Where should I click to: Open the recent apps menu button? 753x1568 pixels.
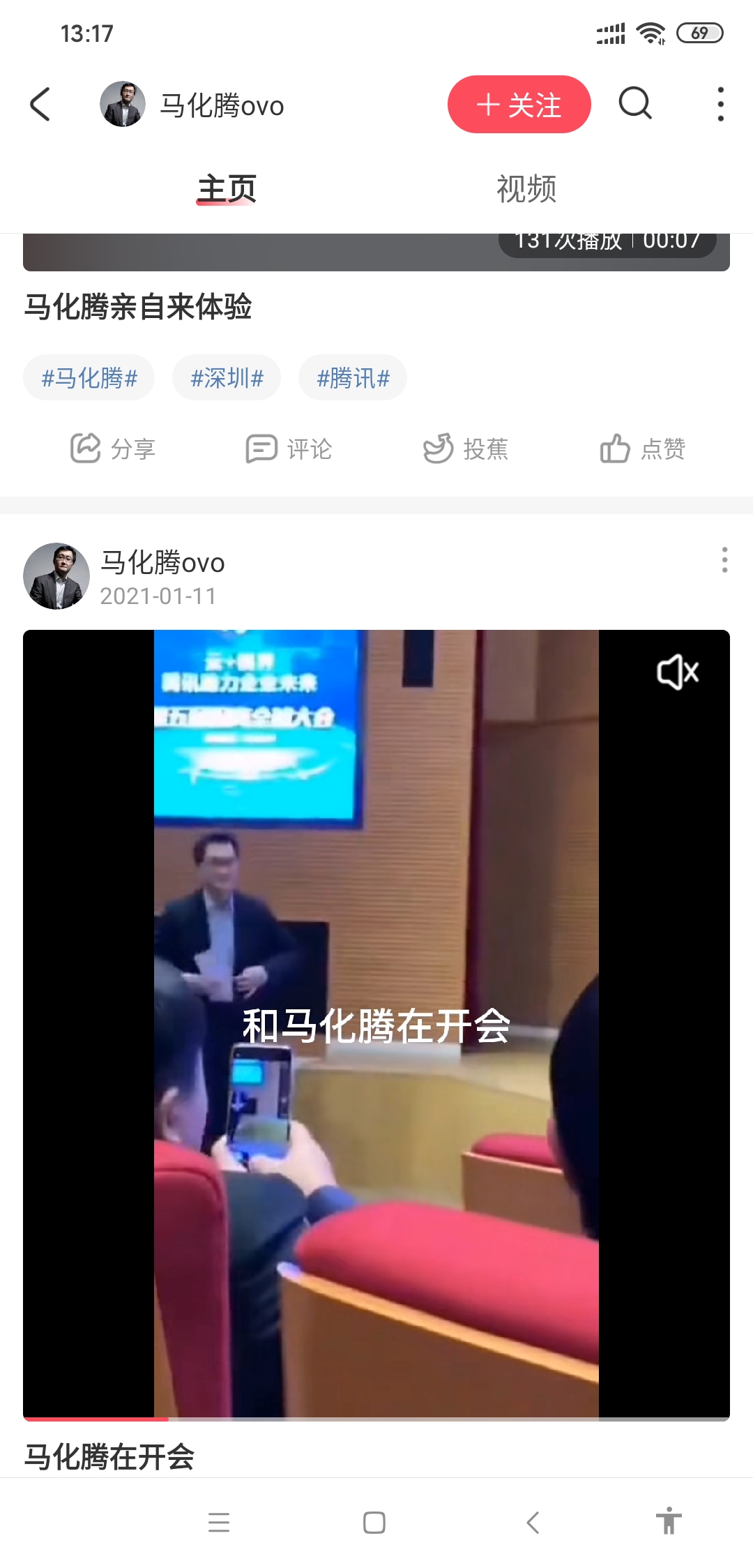pos(219,1522)
